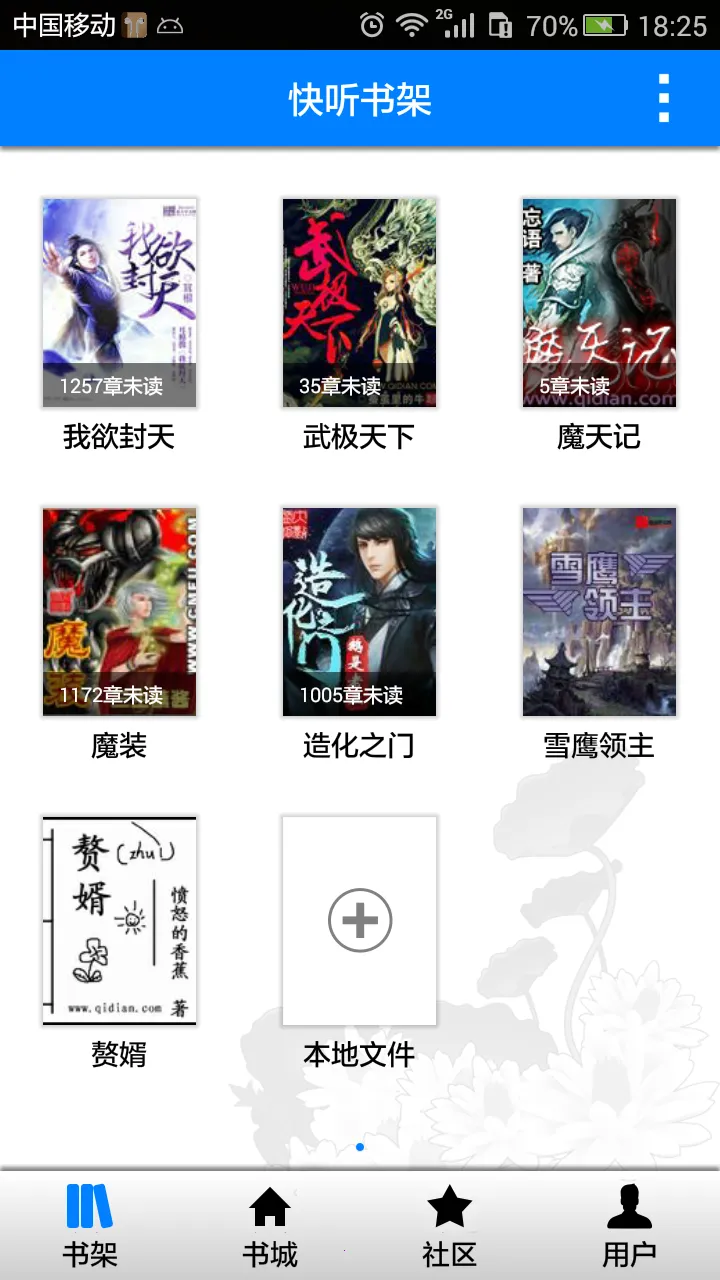Open the 魔天记 book cover

[598, 300]
